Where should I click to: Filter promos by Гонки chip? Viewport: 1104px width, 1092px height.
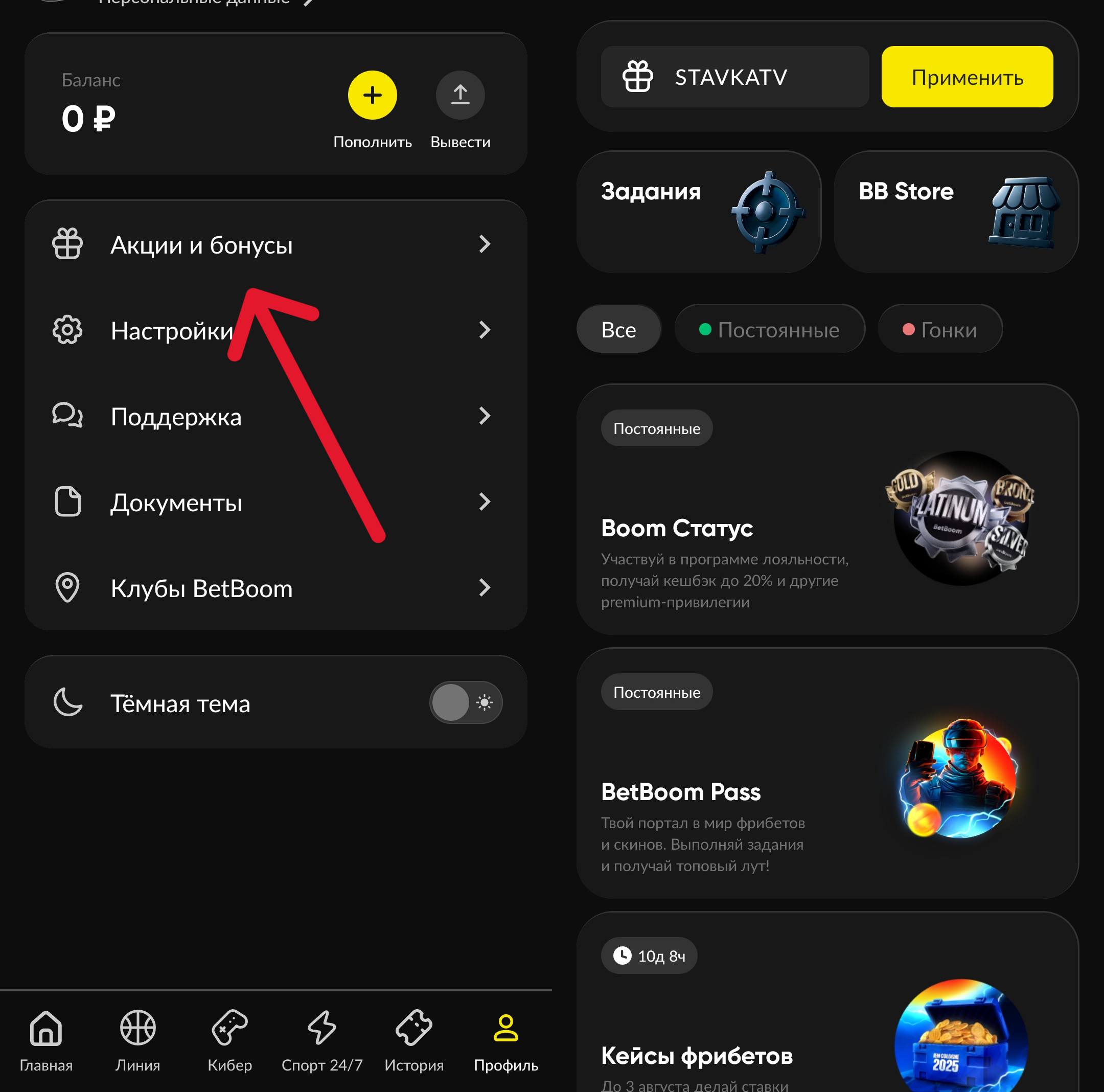940,330
